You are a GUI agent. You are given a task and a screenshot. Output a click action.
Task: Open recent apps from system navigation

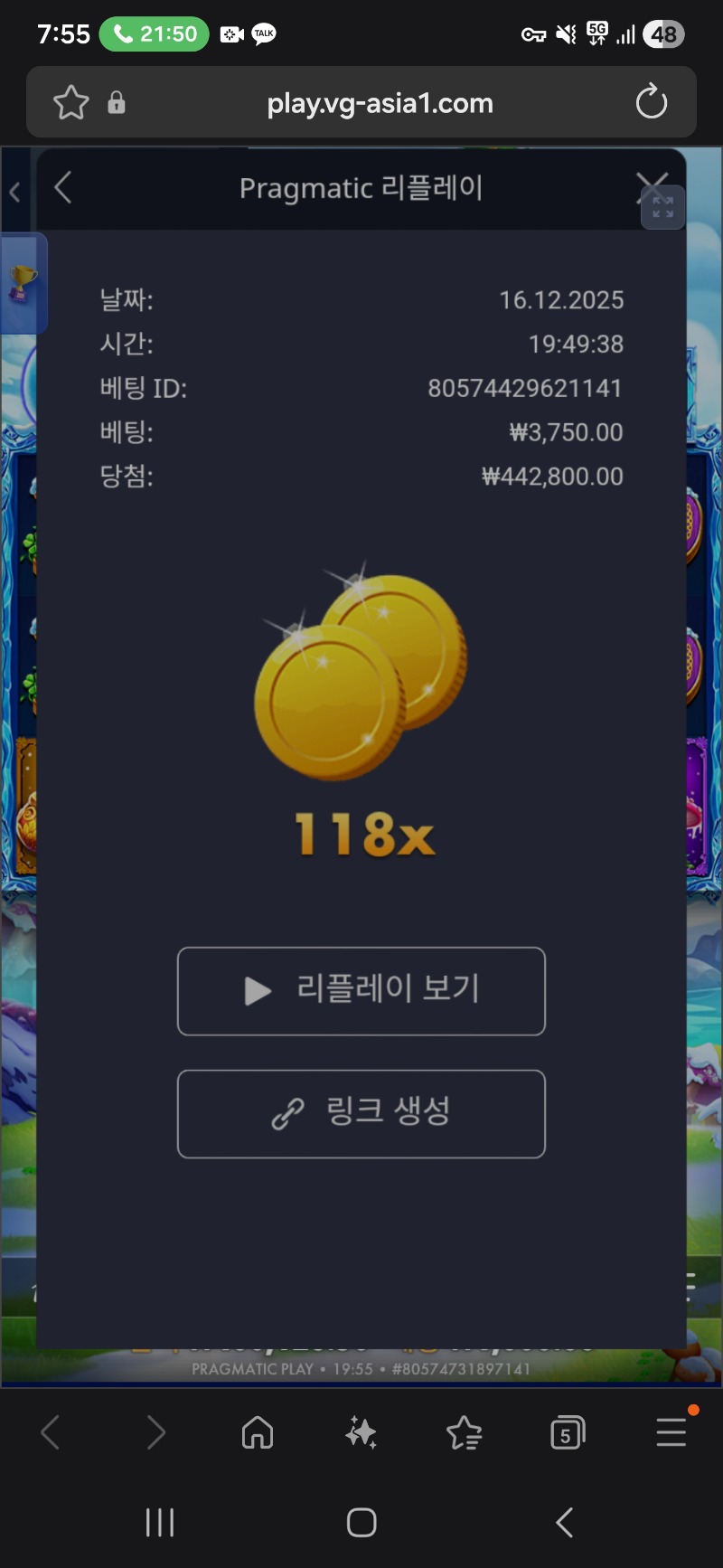click(x=160, y=1523)
